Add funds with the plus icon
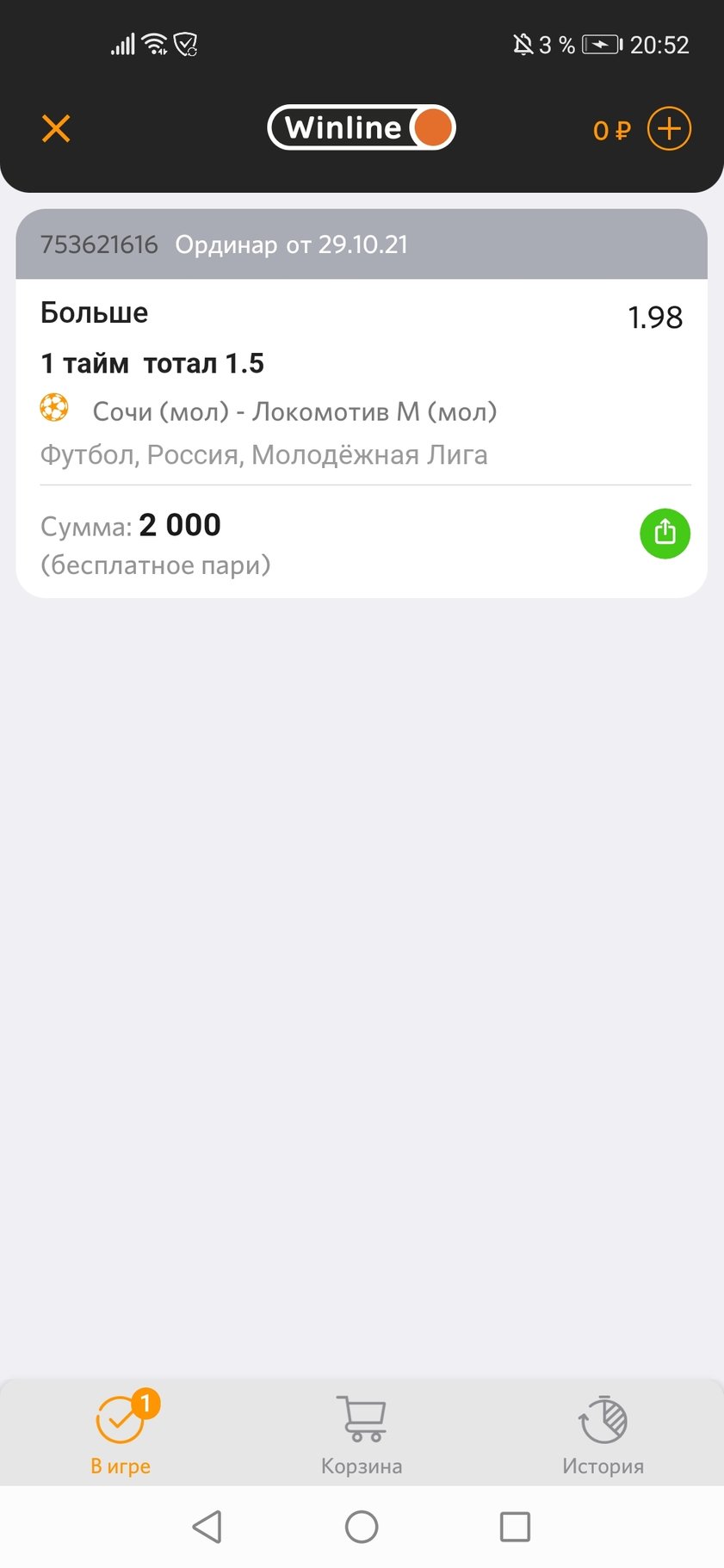 click(x=669, y=129)
